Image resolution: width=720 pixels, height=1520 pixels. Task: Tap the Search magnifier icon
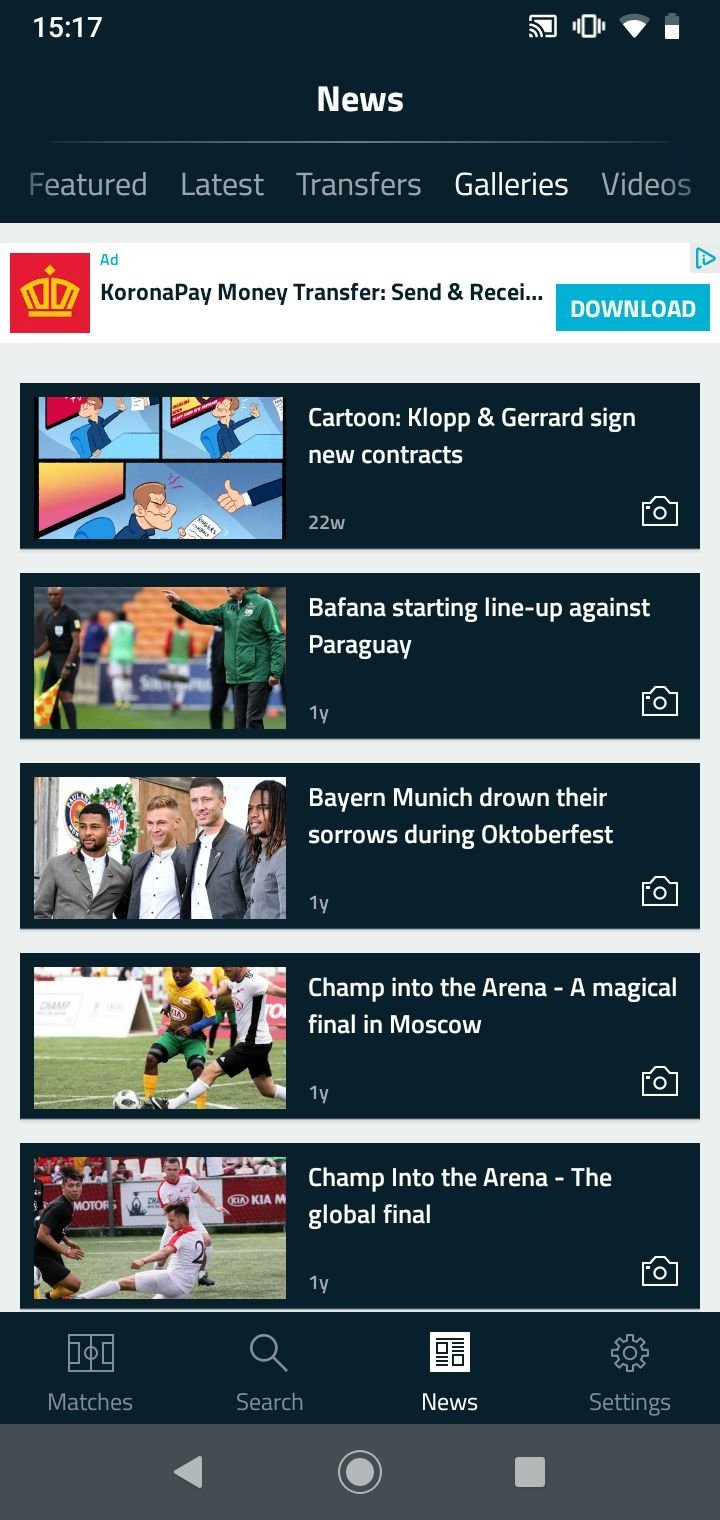coord(269,1352)
